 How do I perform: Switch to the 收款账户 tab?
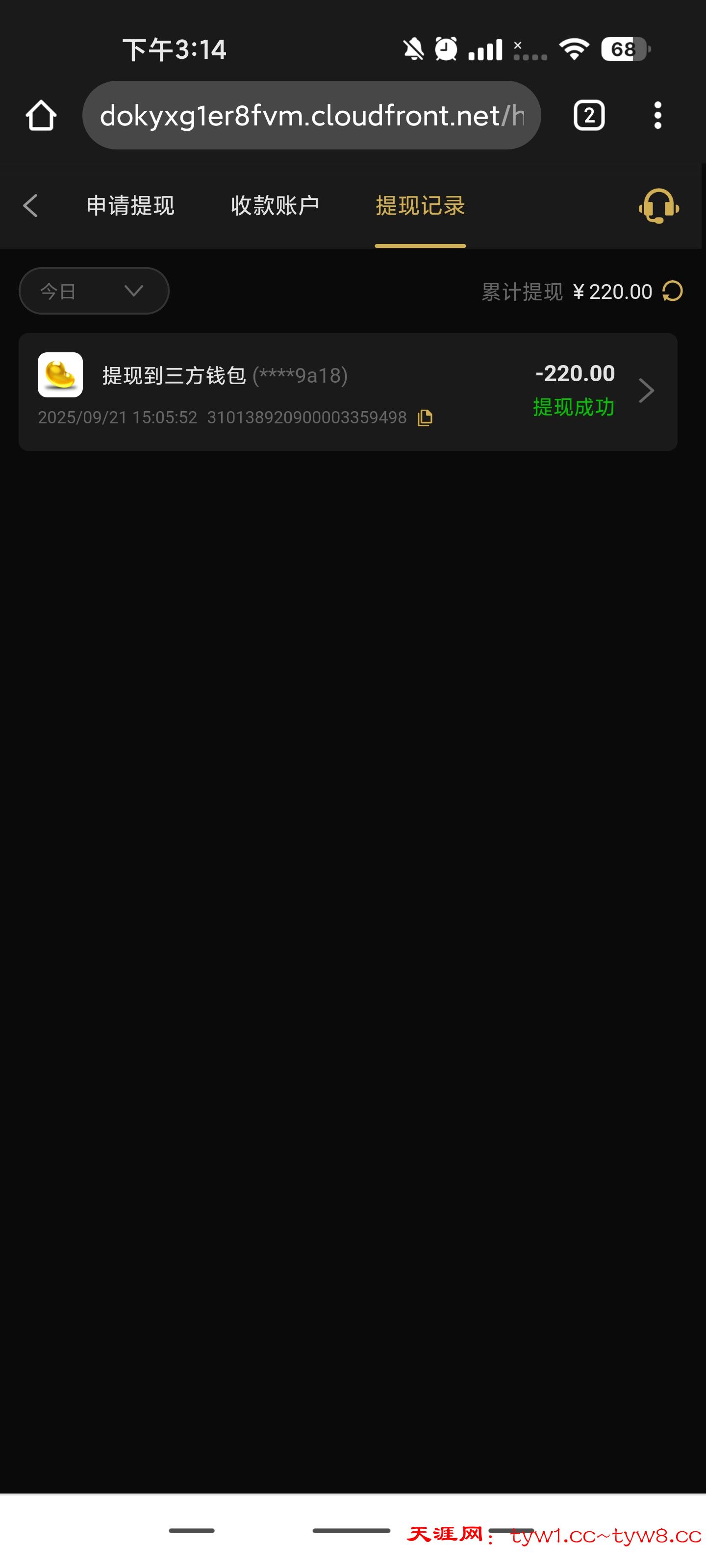tap(275, 206)
